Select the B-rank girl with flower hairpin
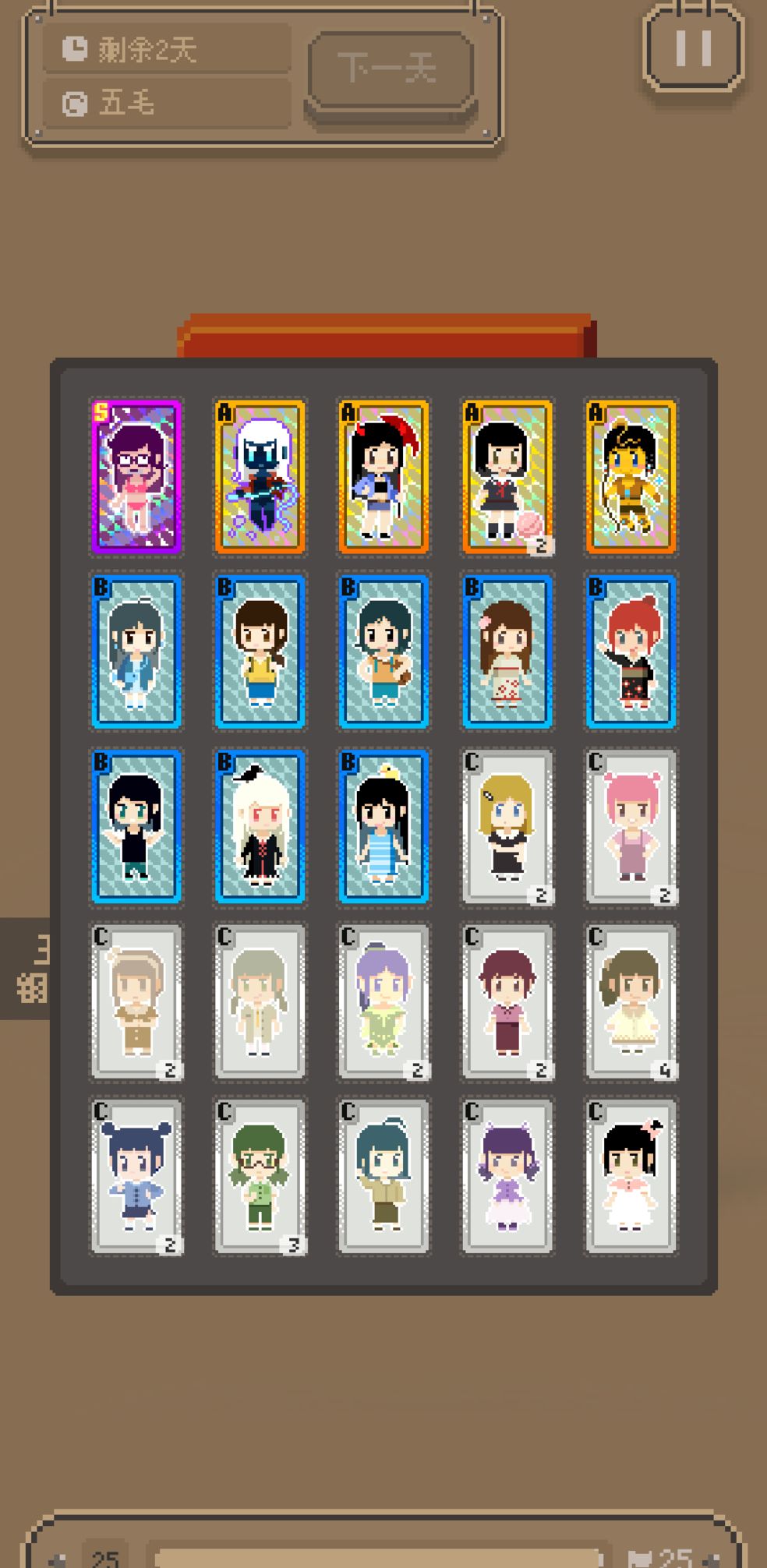The image size is (767, 1568). [507, 652]
